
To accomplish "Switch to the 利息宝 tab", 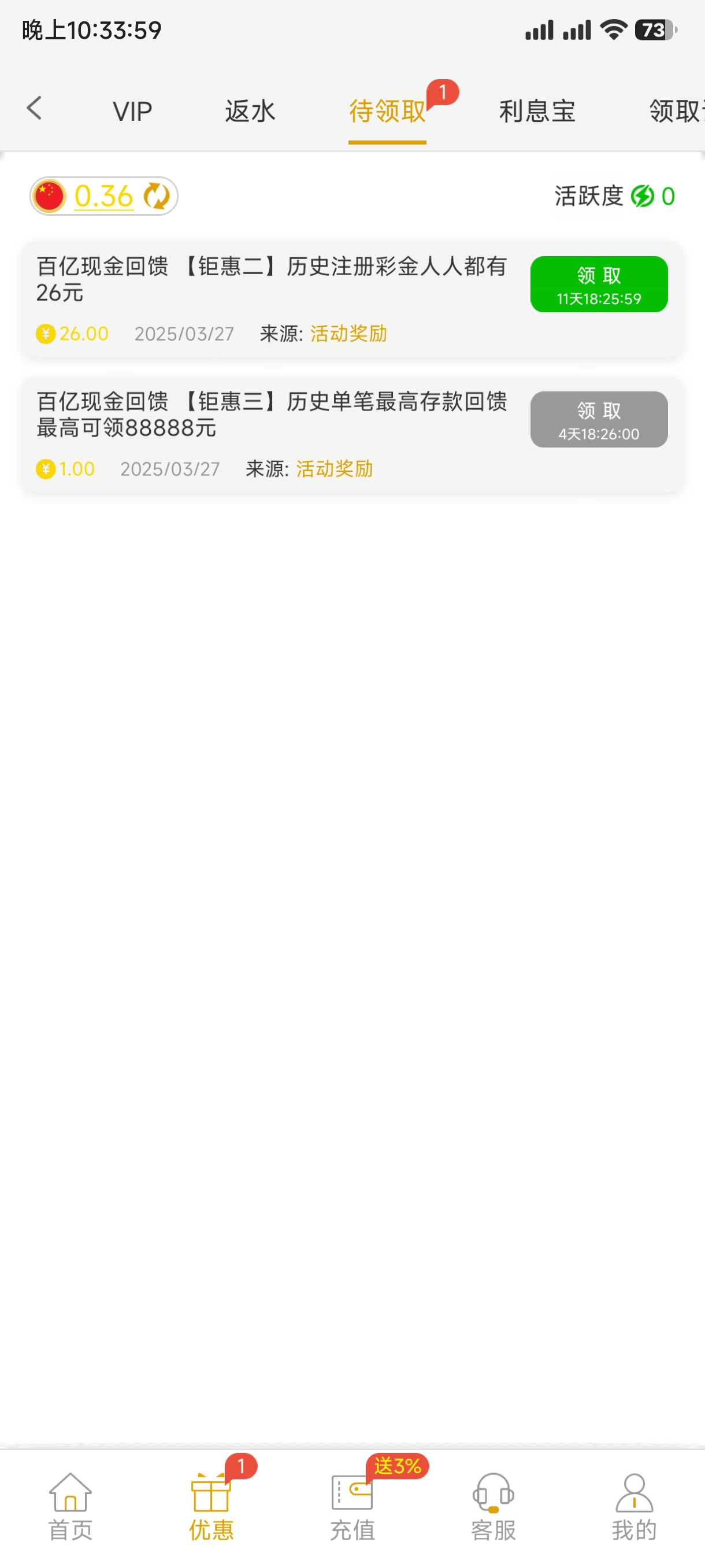I will (536, 112).
